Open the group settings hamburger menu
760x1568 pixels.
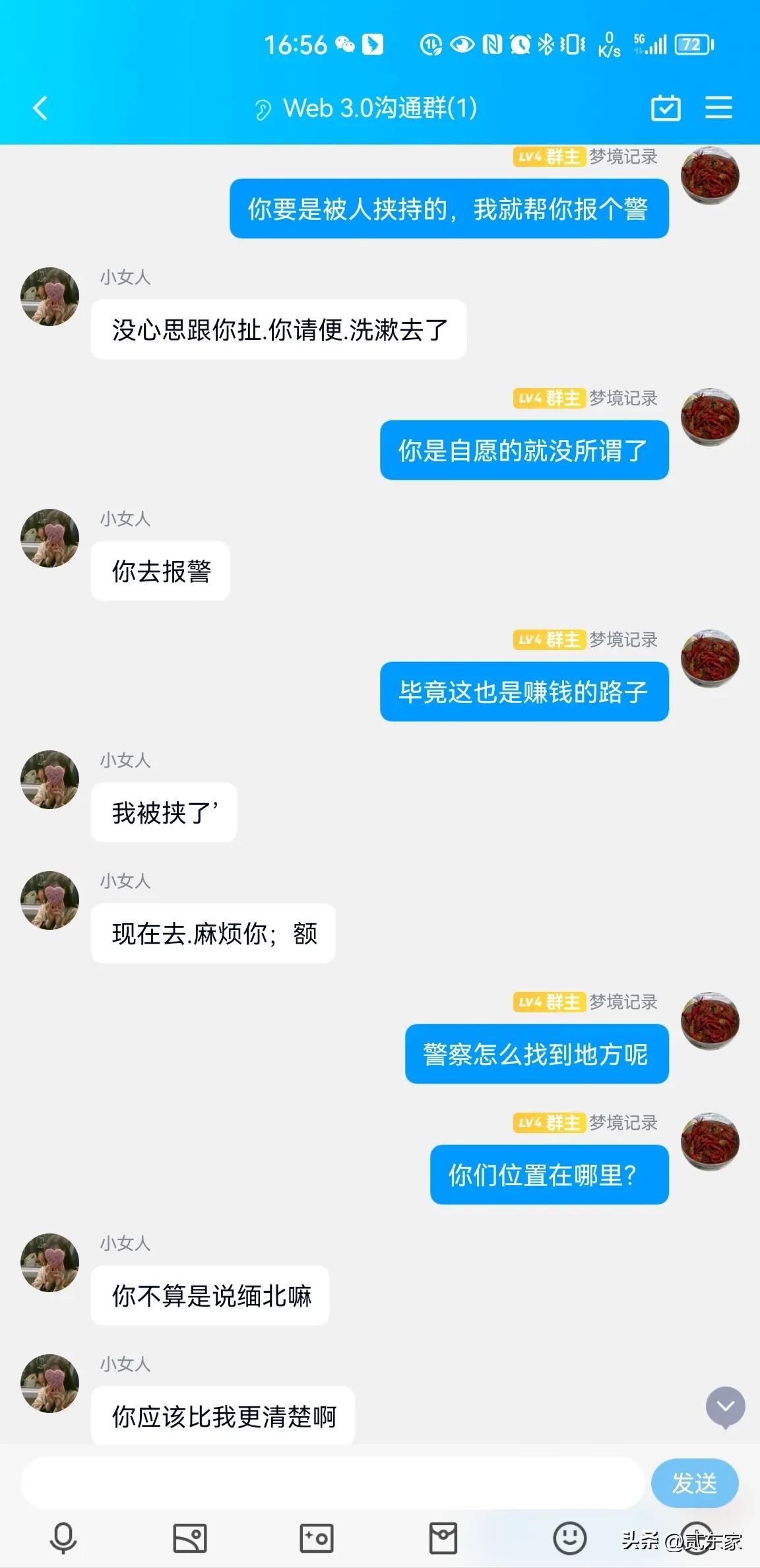pyautogui.click(x=718, y=108)
